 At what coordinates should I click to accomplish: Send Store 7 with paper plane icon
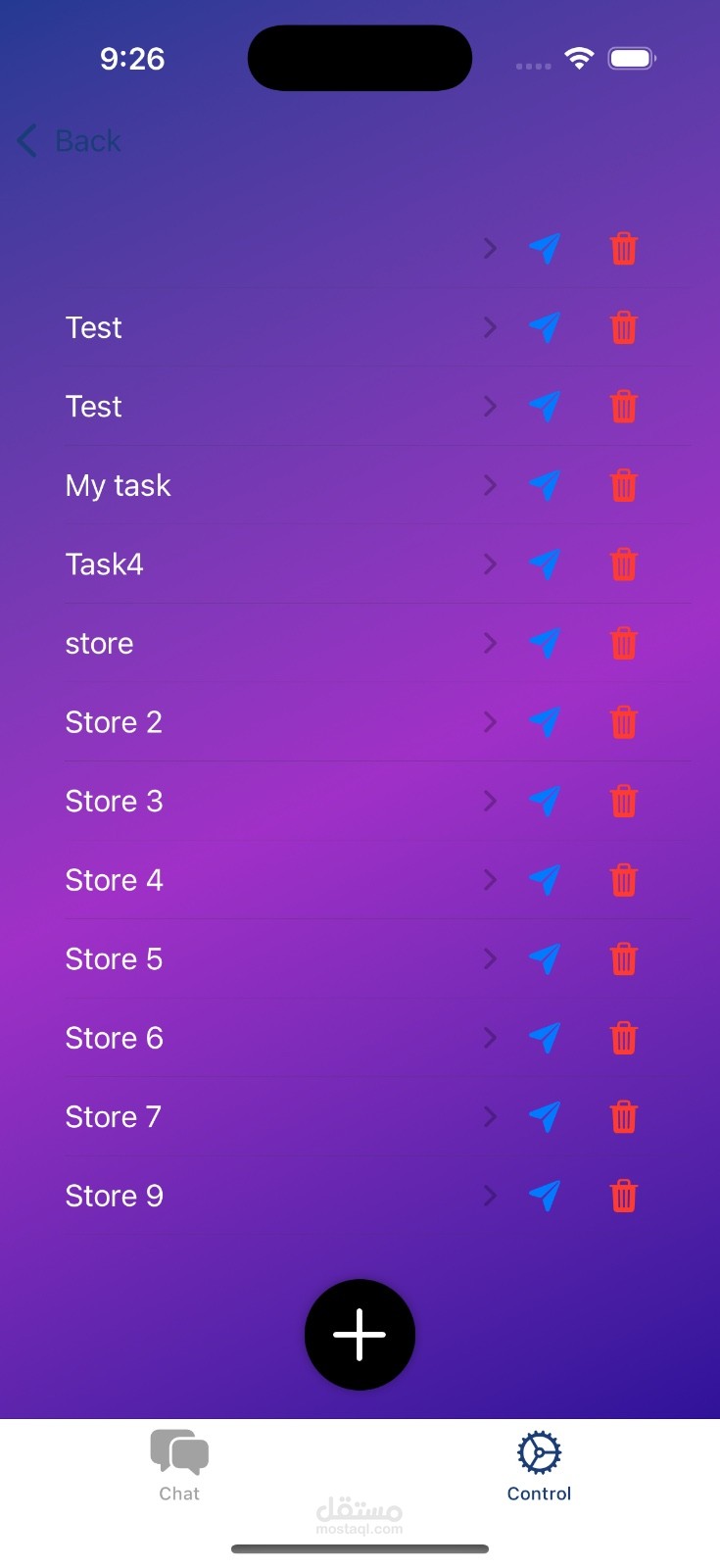tap(545, 1116)
